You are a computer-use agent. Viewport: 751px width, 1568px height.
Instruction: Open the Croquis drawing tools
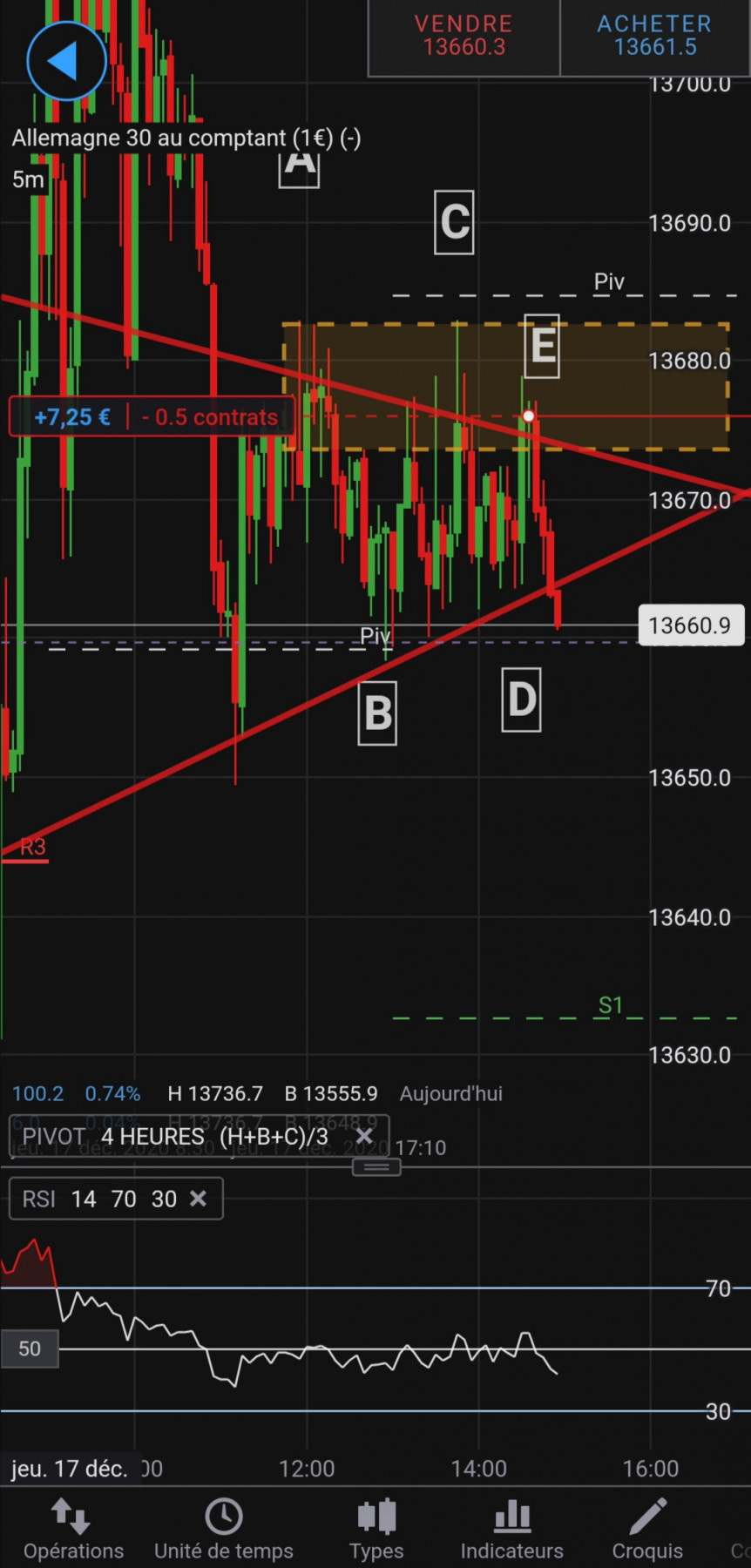(x=647, y=1530)
